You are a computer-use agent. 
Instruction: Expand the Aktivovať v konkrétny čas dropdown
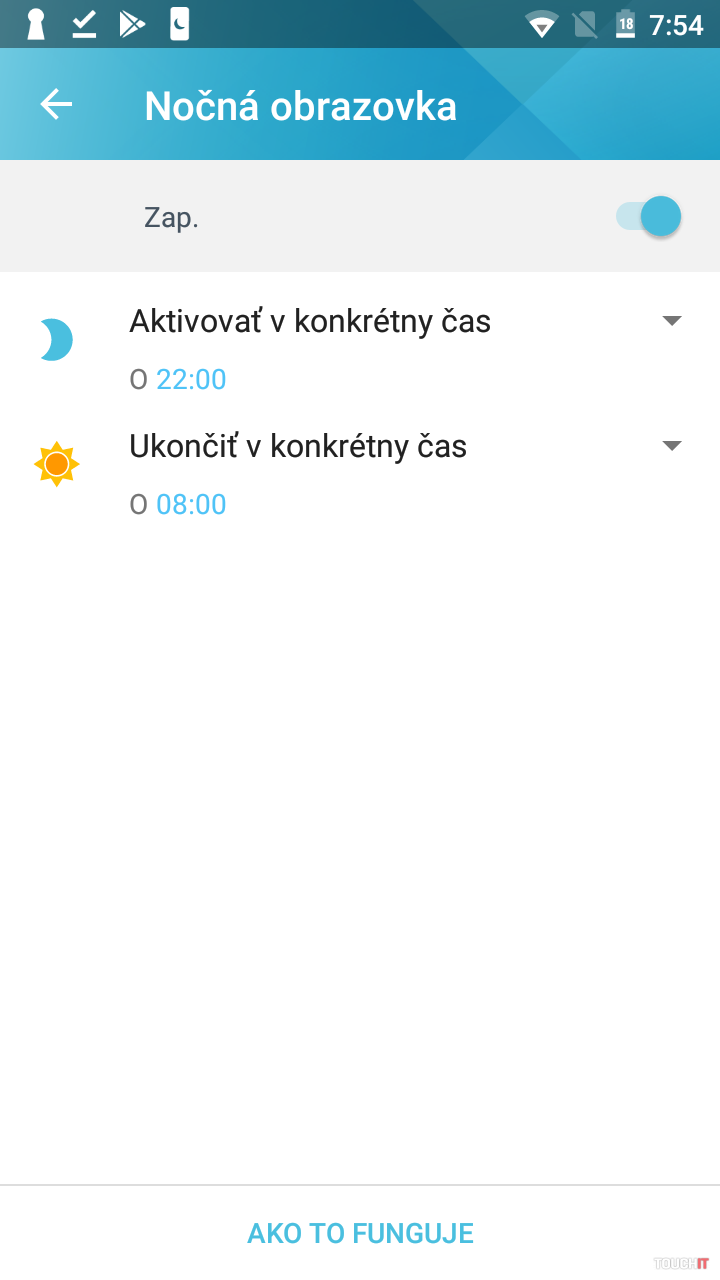672,321
